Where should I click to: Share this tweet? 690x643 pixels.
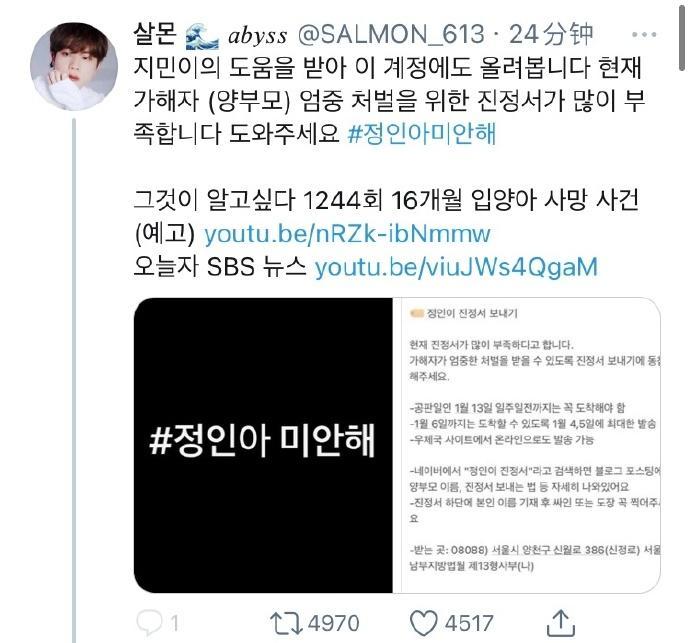tap(563, 622)
